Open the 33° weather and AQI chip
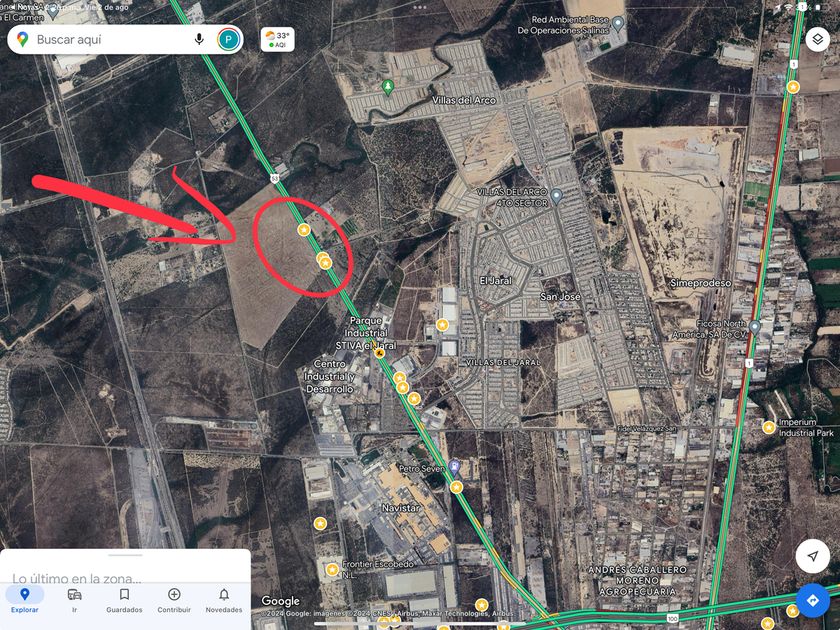The width and height of the screenshot is (840, 630). [278, 40]
